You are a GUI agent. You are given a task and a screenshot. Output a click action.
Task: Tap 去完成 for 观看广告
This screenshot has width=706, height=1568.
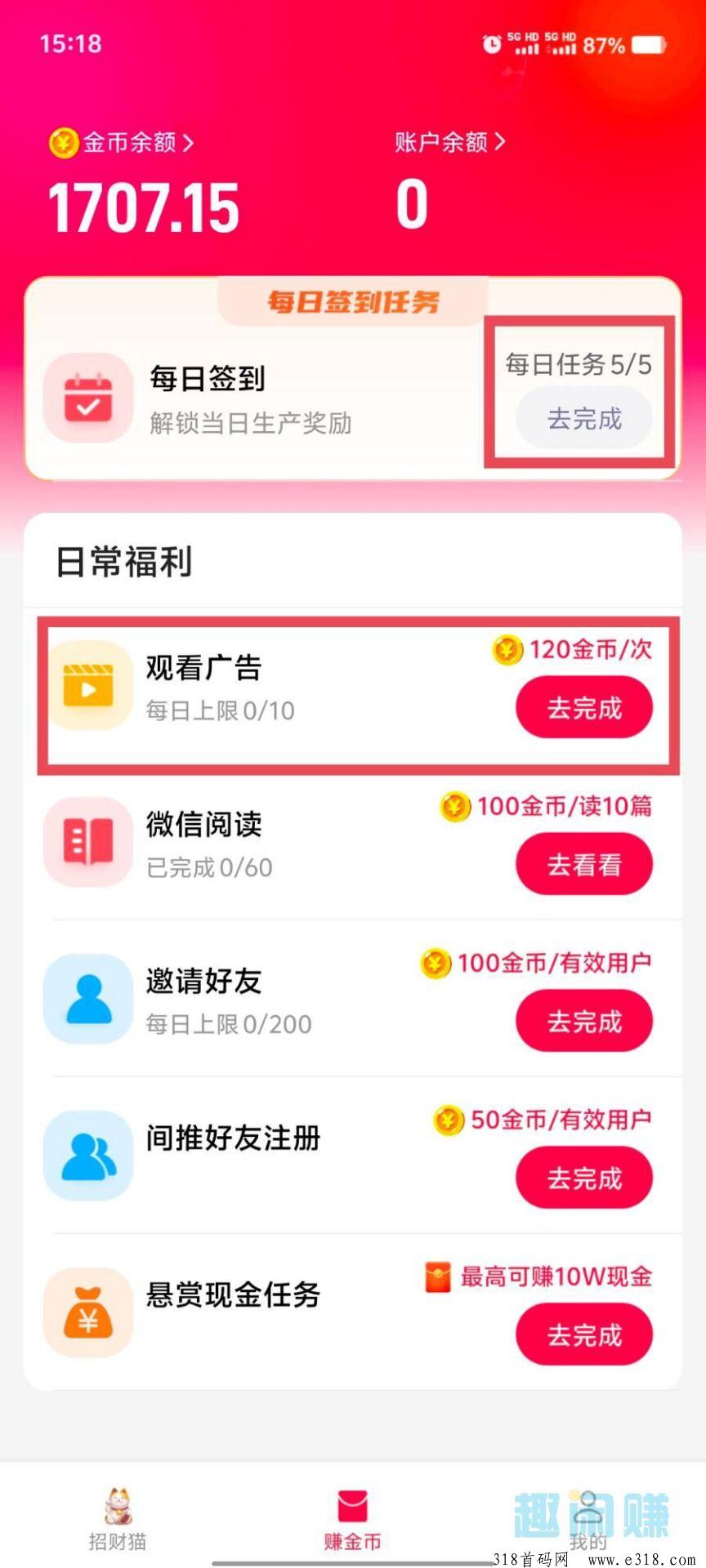tap(583, 708)
